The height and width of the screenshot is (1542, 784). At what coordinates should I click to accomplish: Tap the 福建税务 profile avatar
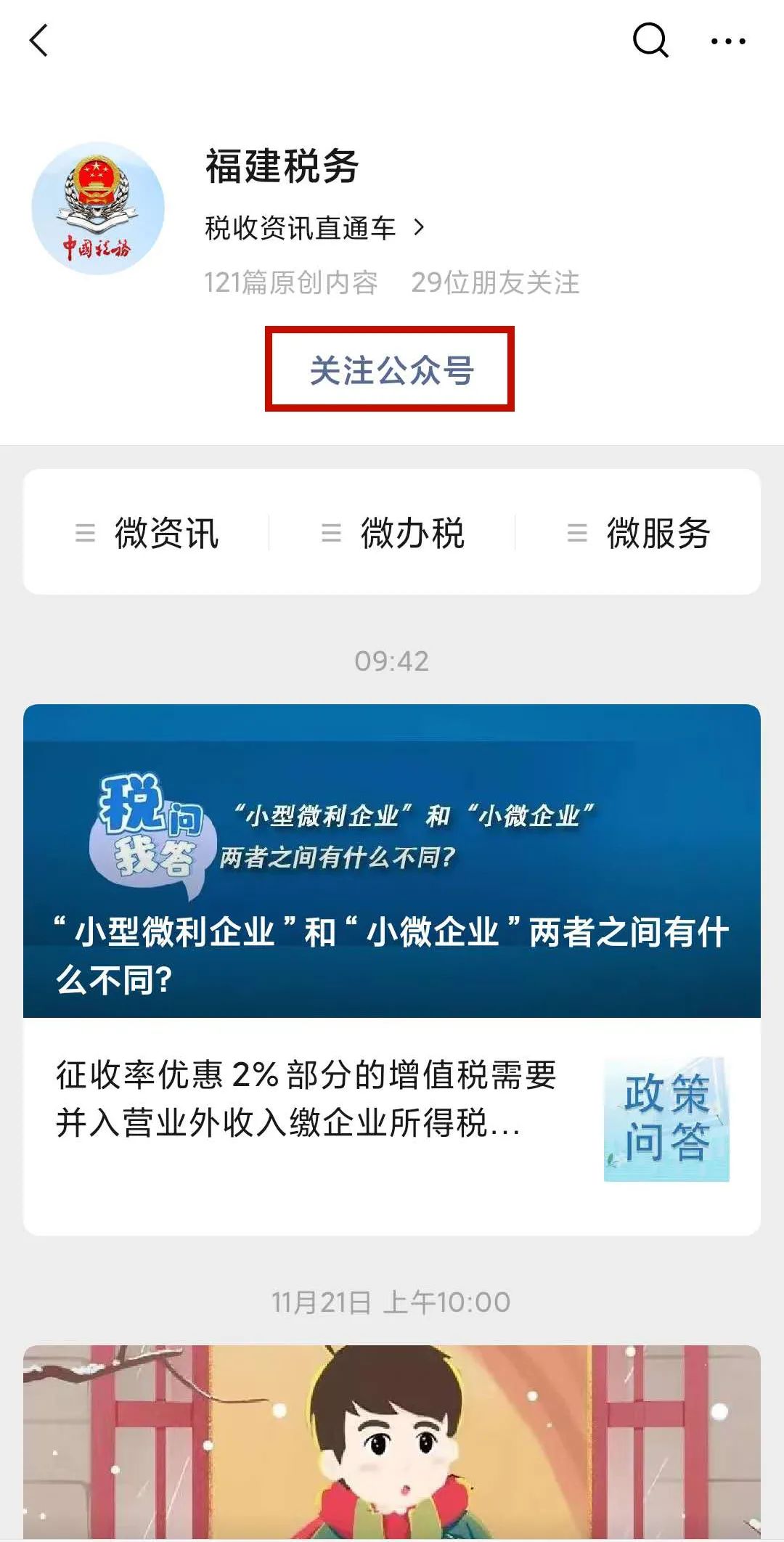(98, 208)
